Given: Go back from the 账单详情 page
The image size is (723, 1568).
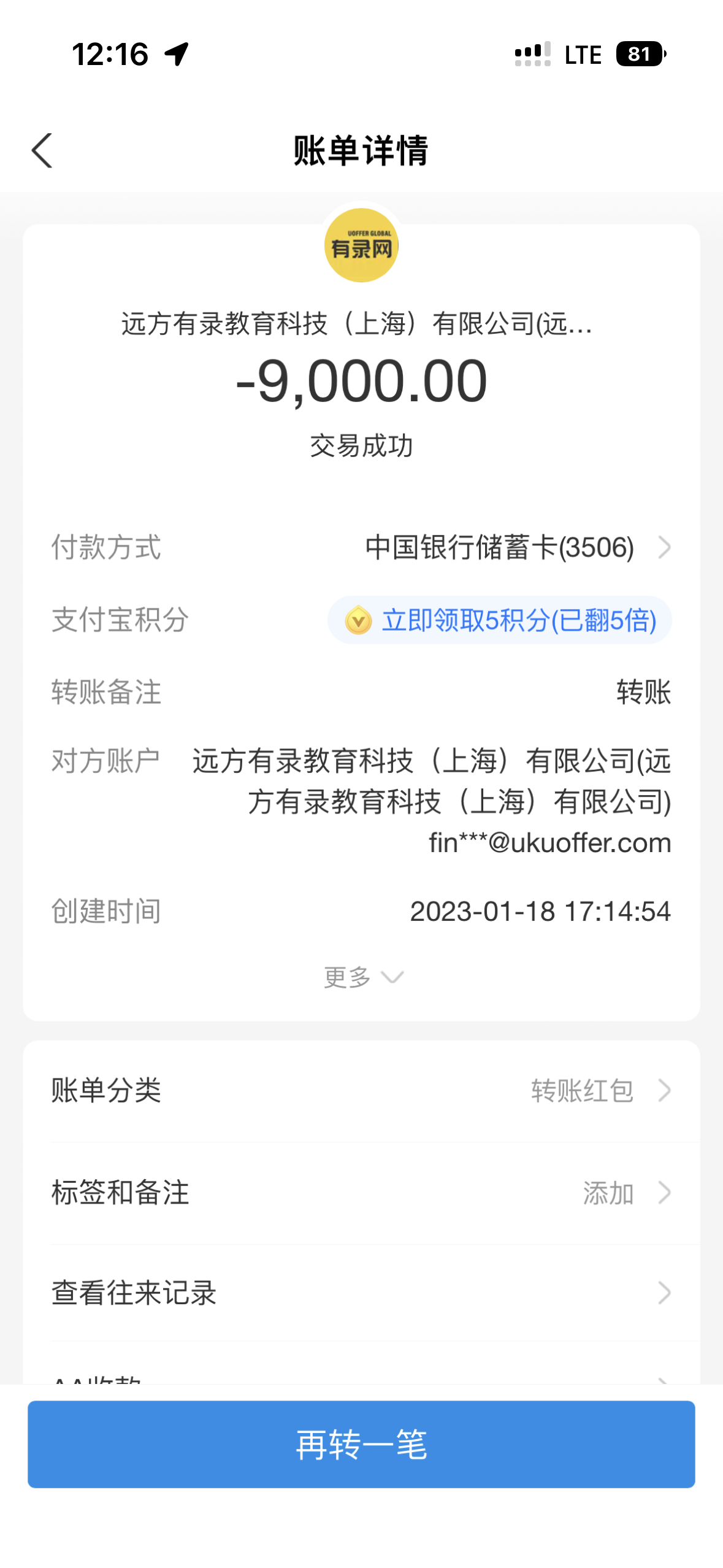Looking at the screenshot, I should pyautogui.click(x=42, y=150).
